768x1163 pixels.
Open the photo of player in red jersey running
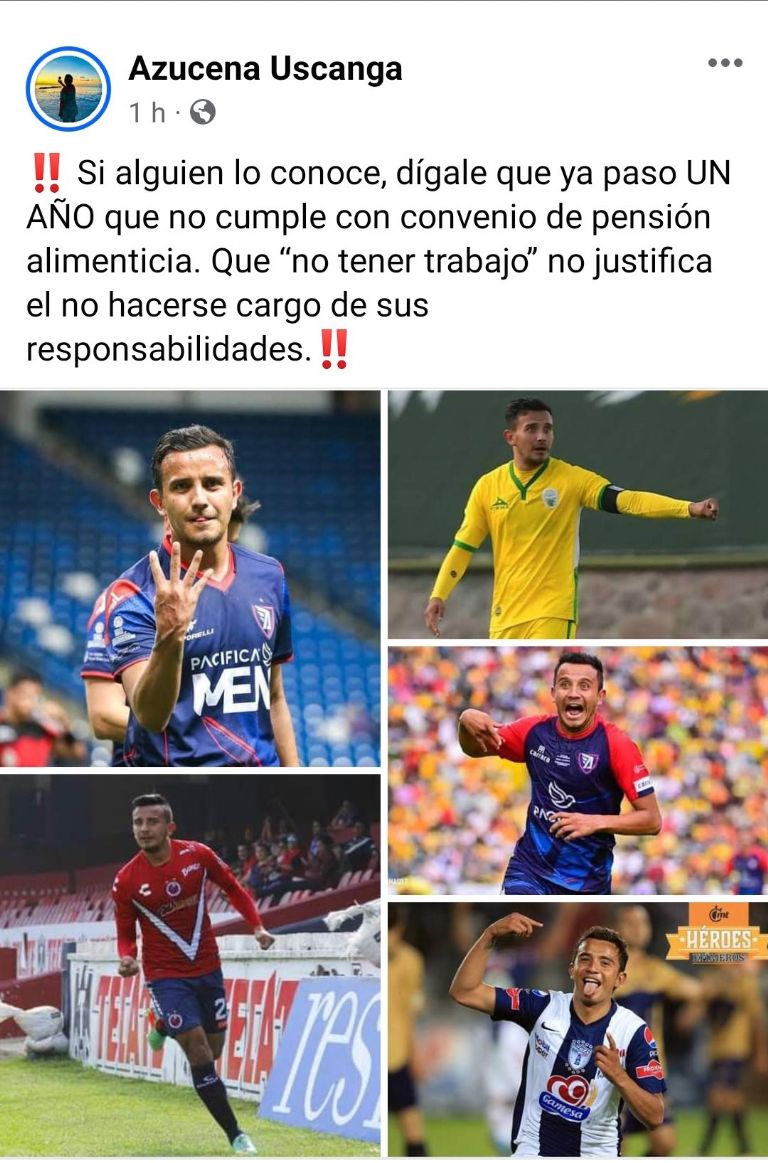click(190, 965)
